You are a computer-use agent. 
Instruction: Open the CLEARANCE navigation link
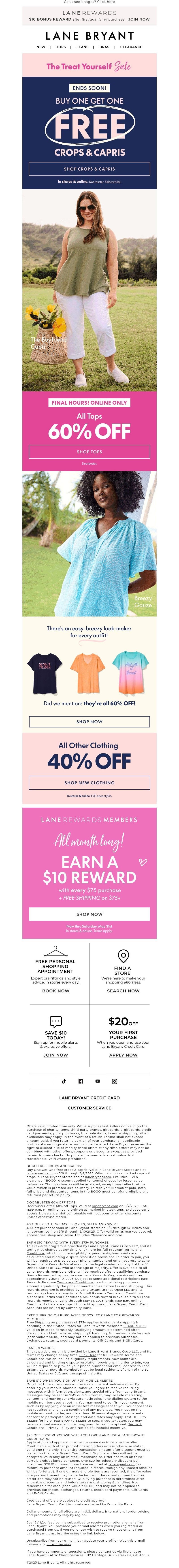pyautogui.click(x=131, y=47)
